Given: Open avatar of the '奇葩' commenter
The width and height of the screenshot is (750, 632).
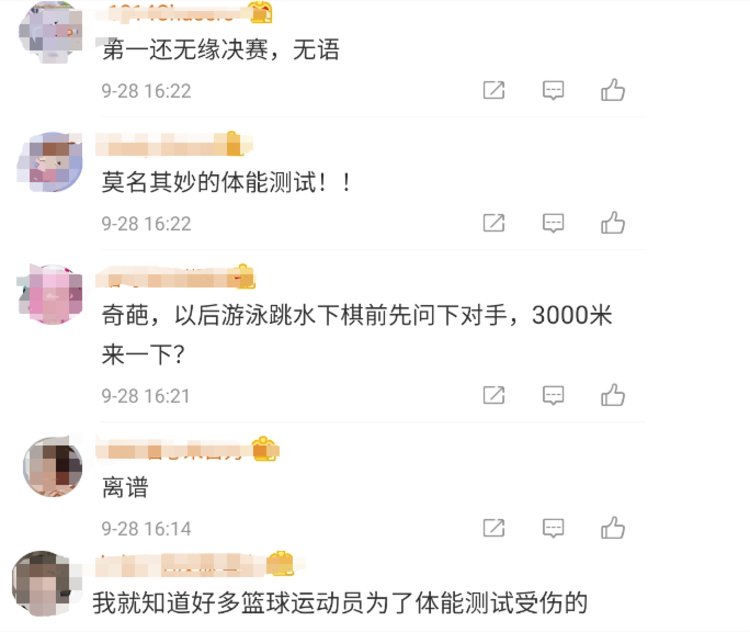Looking at the screenshot, I should pos(52,295).
